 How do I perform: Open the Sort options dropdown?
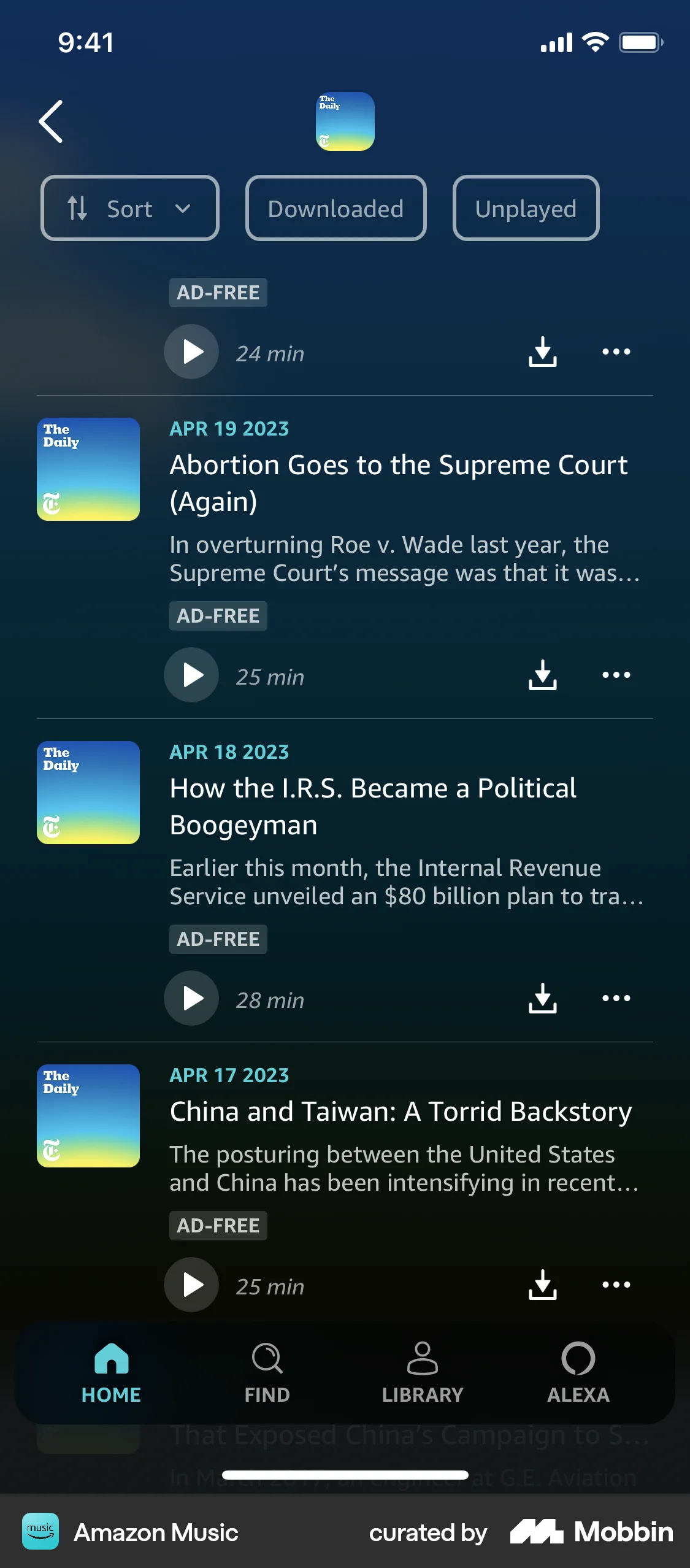click(129, 208)
